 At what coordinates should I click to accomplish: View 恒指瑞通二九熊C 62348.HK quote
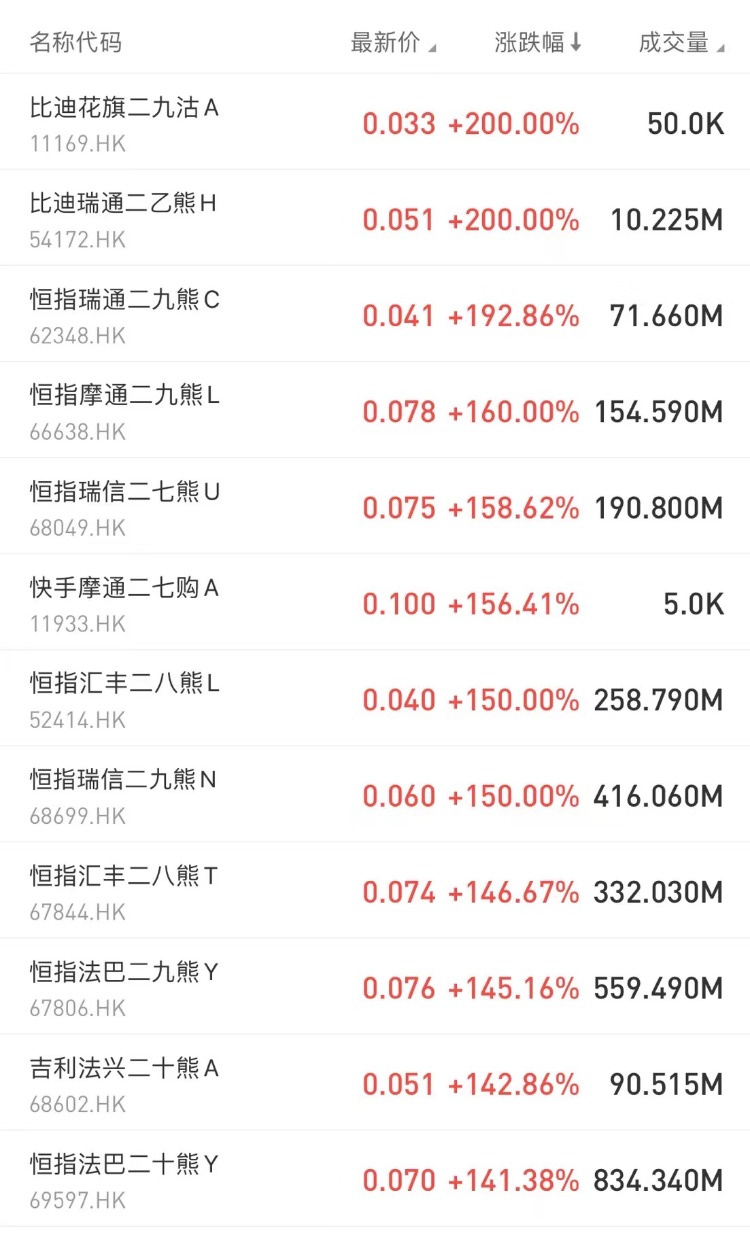[375, 314]
